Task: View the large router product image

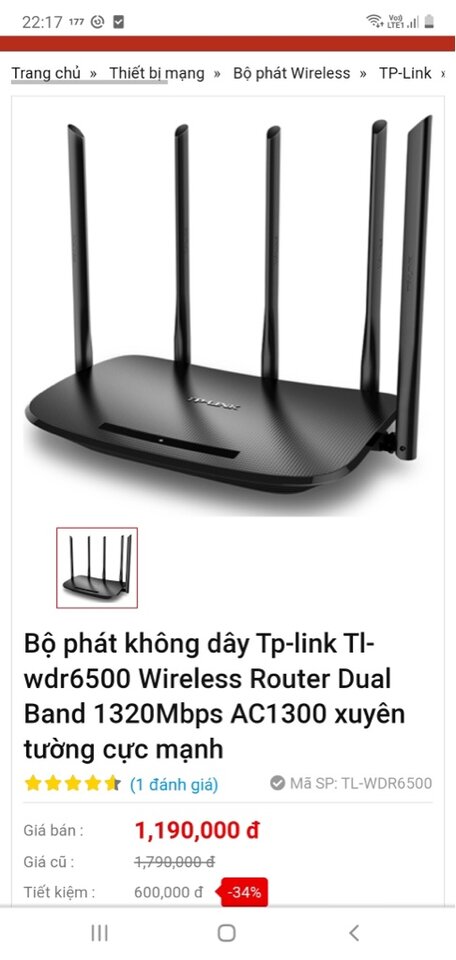Action: click(228, 306)
